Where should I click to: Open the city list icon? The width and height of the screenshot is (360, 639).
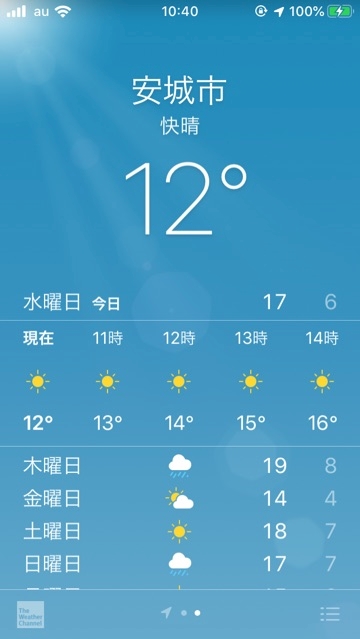330,614
